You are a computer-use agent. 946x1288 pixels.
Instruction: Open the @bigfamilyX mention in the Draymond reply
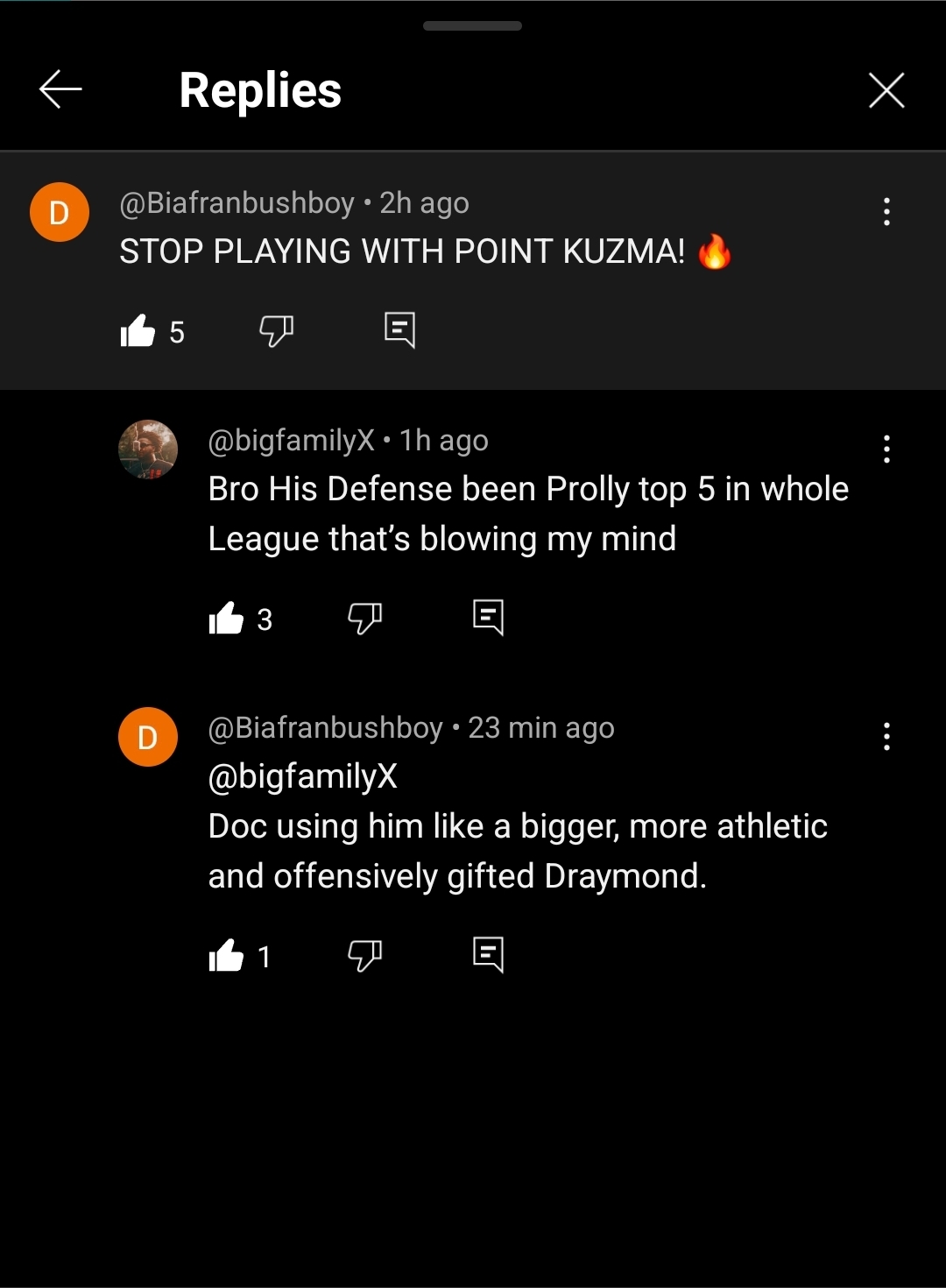[x=302, y=776]
